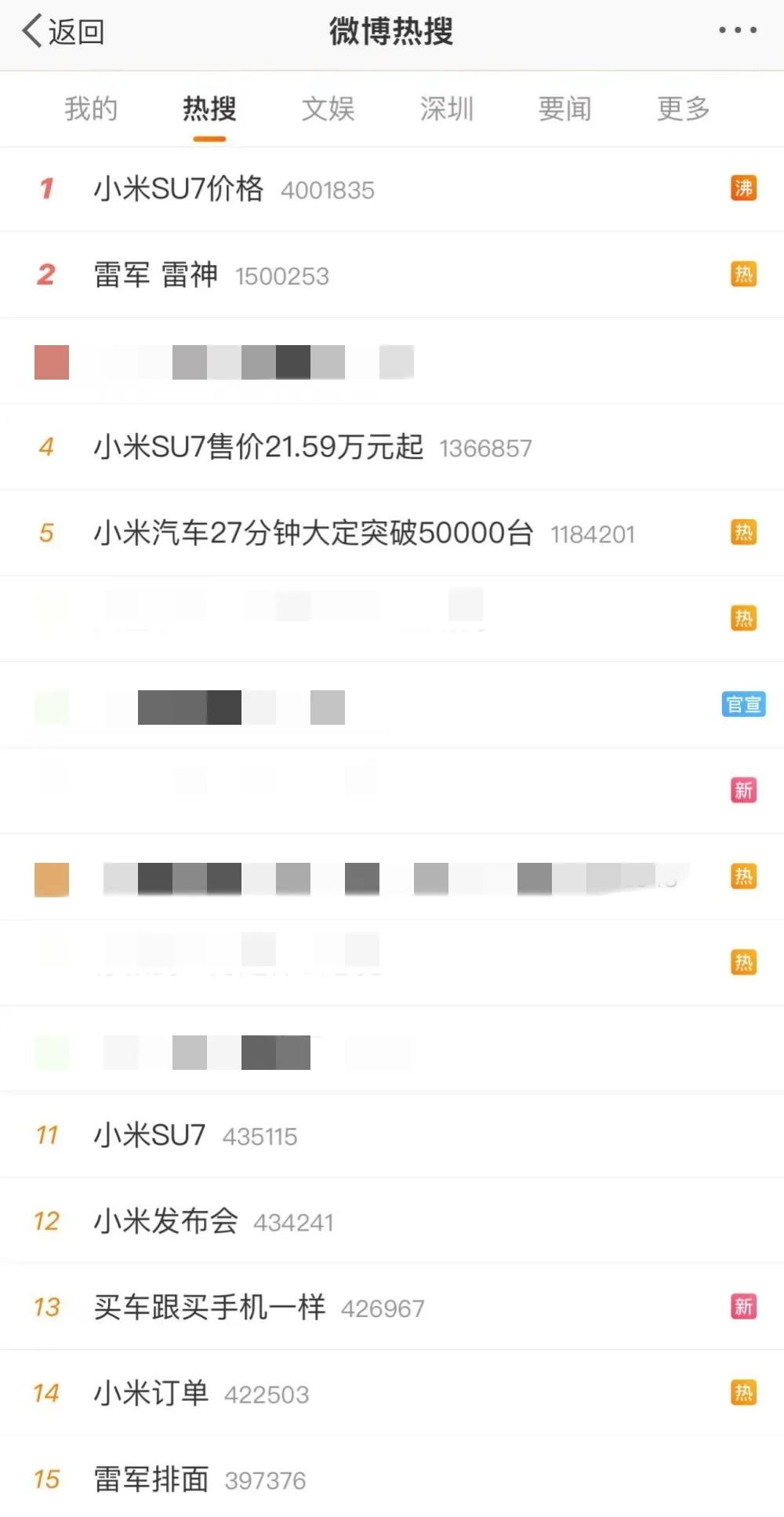Open the 要闻 tab

[x=564, y=109]
